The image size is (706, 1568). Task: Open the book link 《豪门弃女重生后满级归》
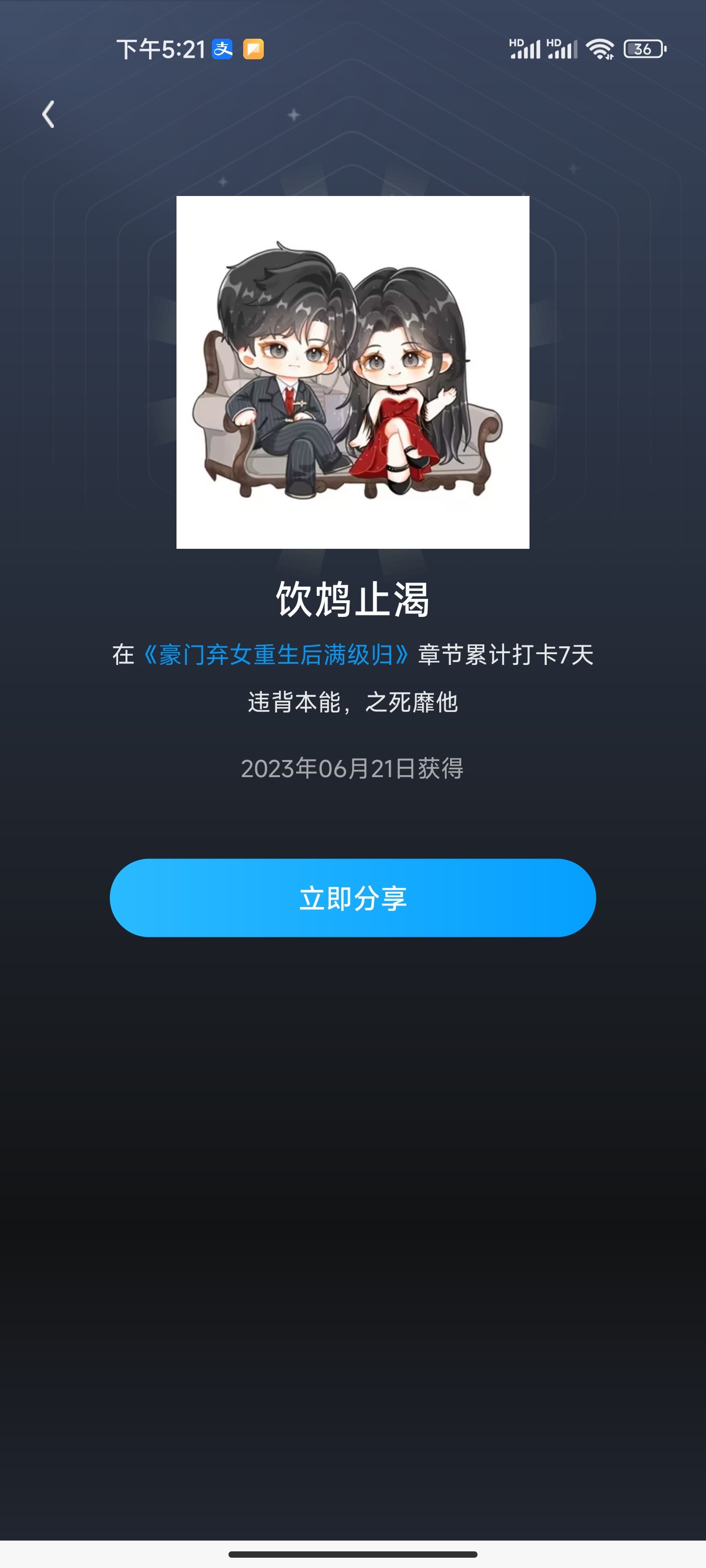(276, 655)
